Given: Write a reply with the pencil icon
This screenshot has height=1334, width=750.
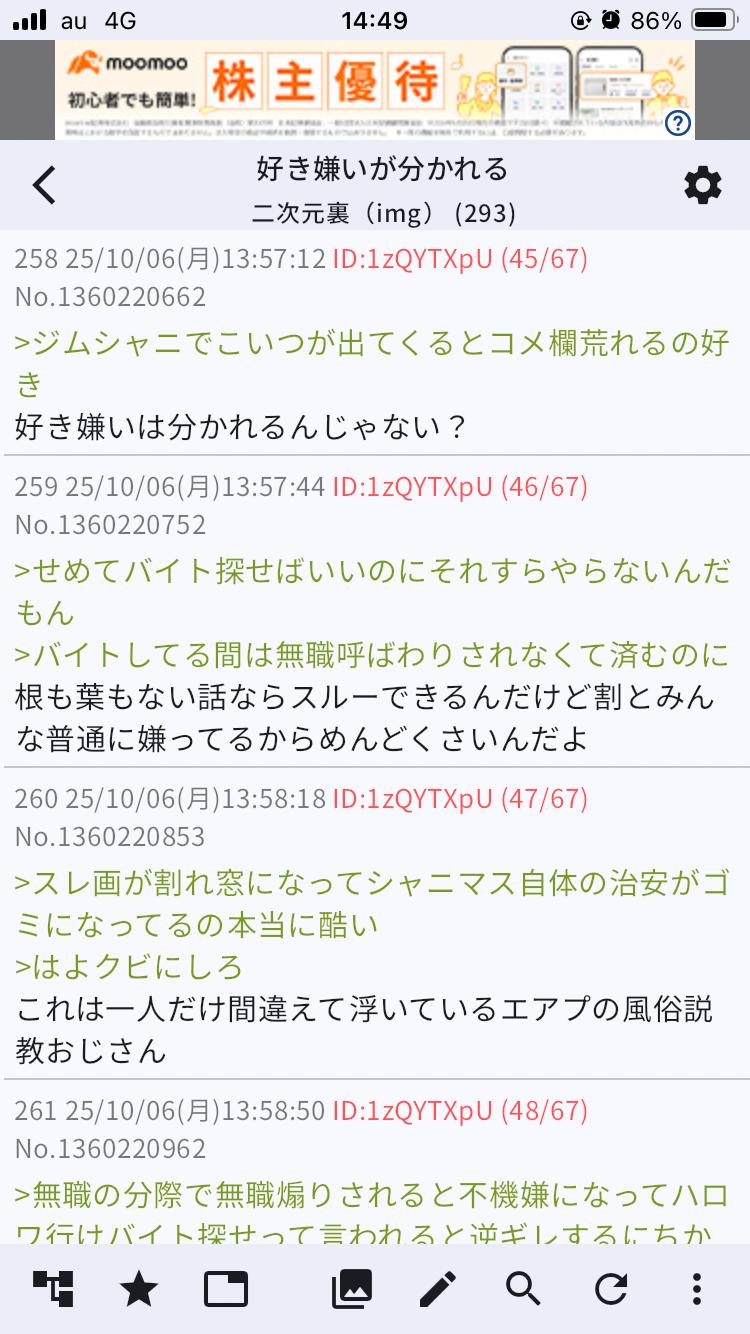Looking at the screenshot, I should pyautogui.click(x=438, y=1289).
